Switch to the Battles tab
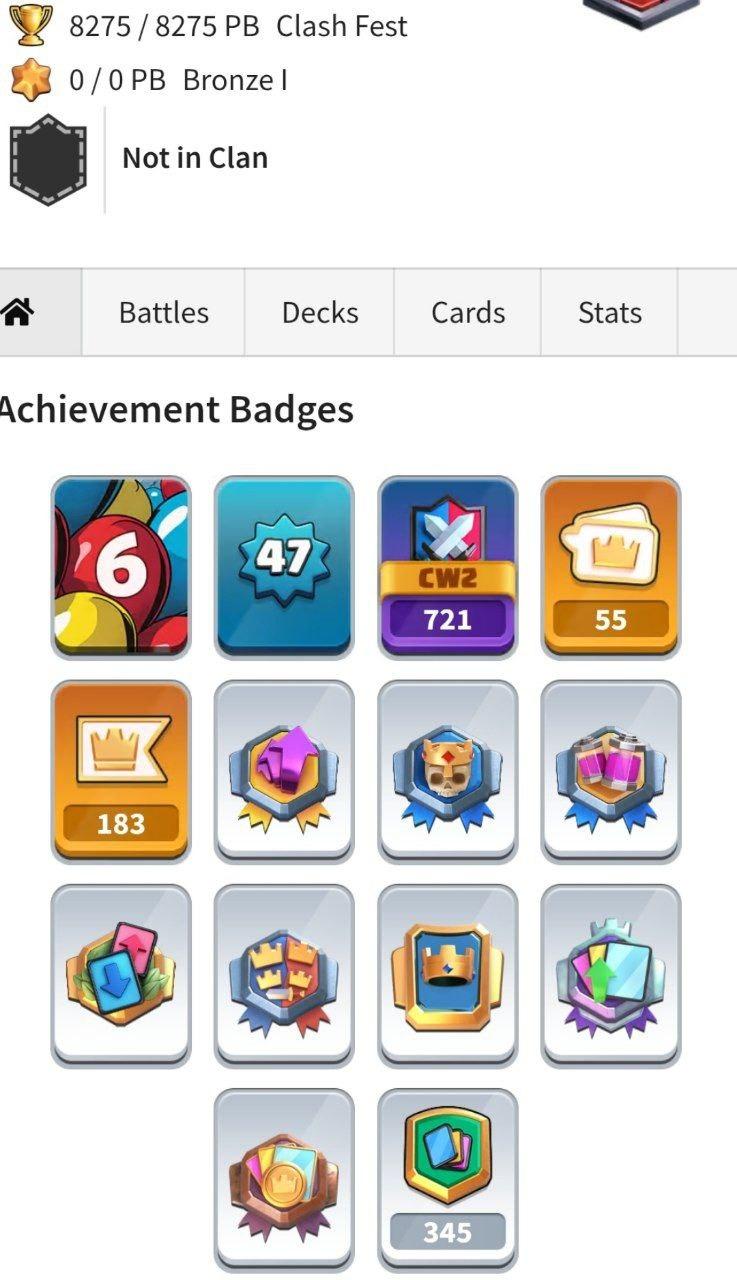 point(164,313)
